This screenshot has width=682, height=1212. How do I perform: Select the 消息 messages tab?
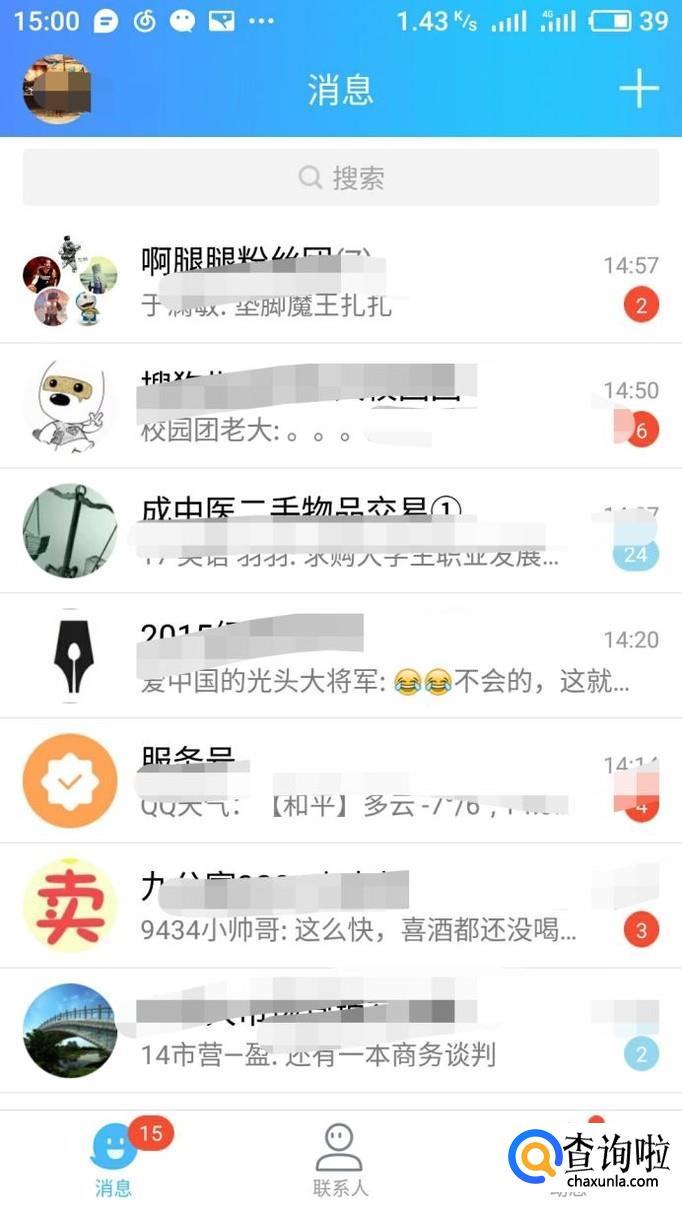(x=114, y=1160)
